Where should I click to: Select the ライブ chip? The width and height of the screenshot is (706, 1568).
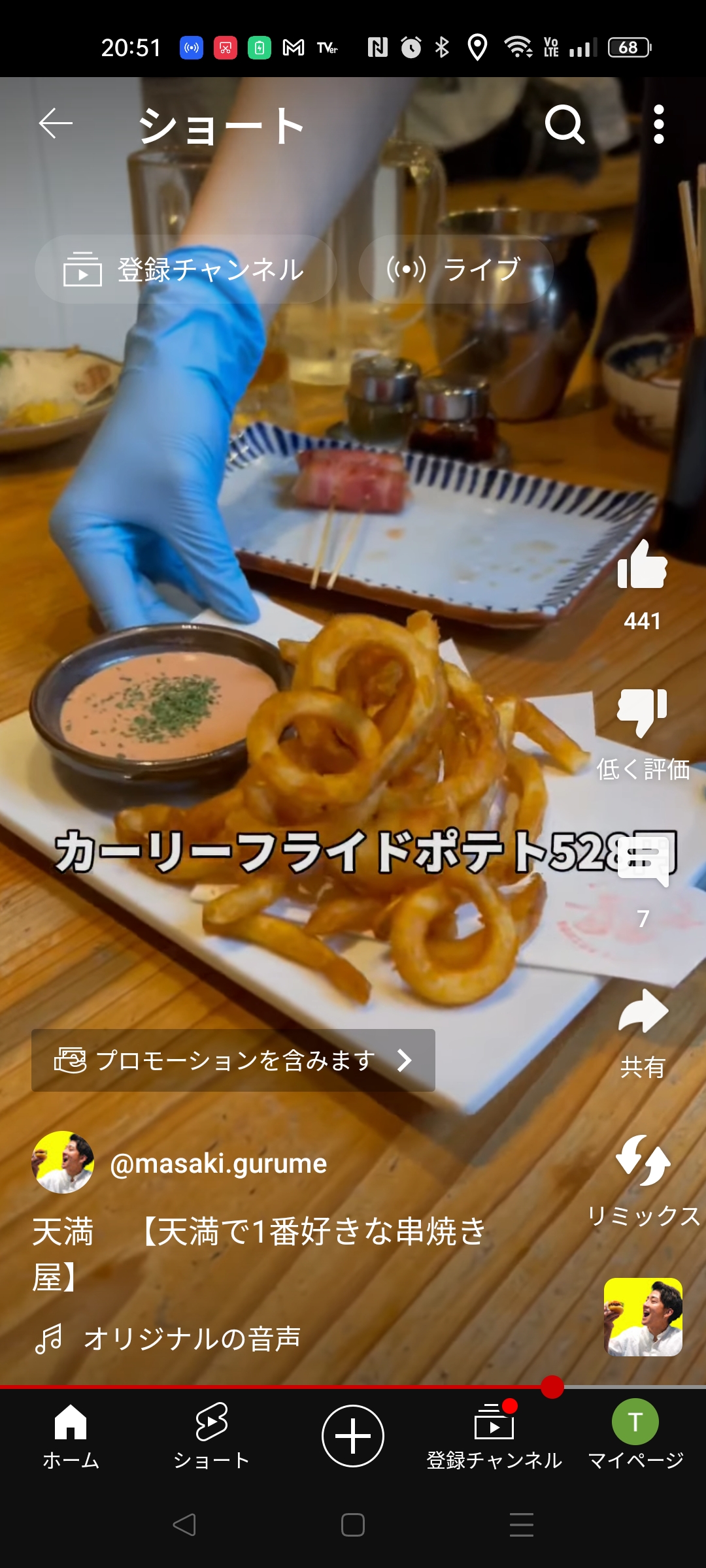pyautogui.click(x=456, y=269)
